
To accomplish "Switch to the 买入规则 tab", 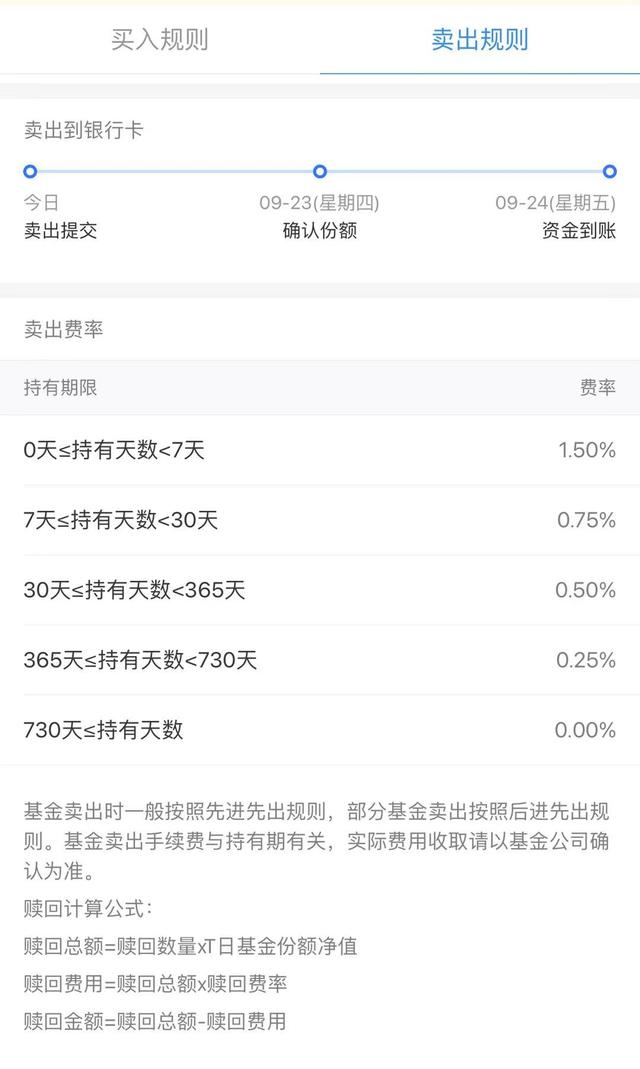I will point(159,40).
